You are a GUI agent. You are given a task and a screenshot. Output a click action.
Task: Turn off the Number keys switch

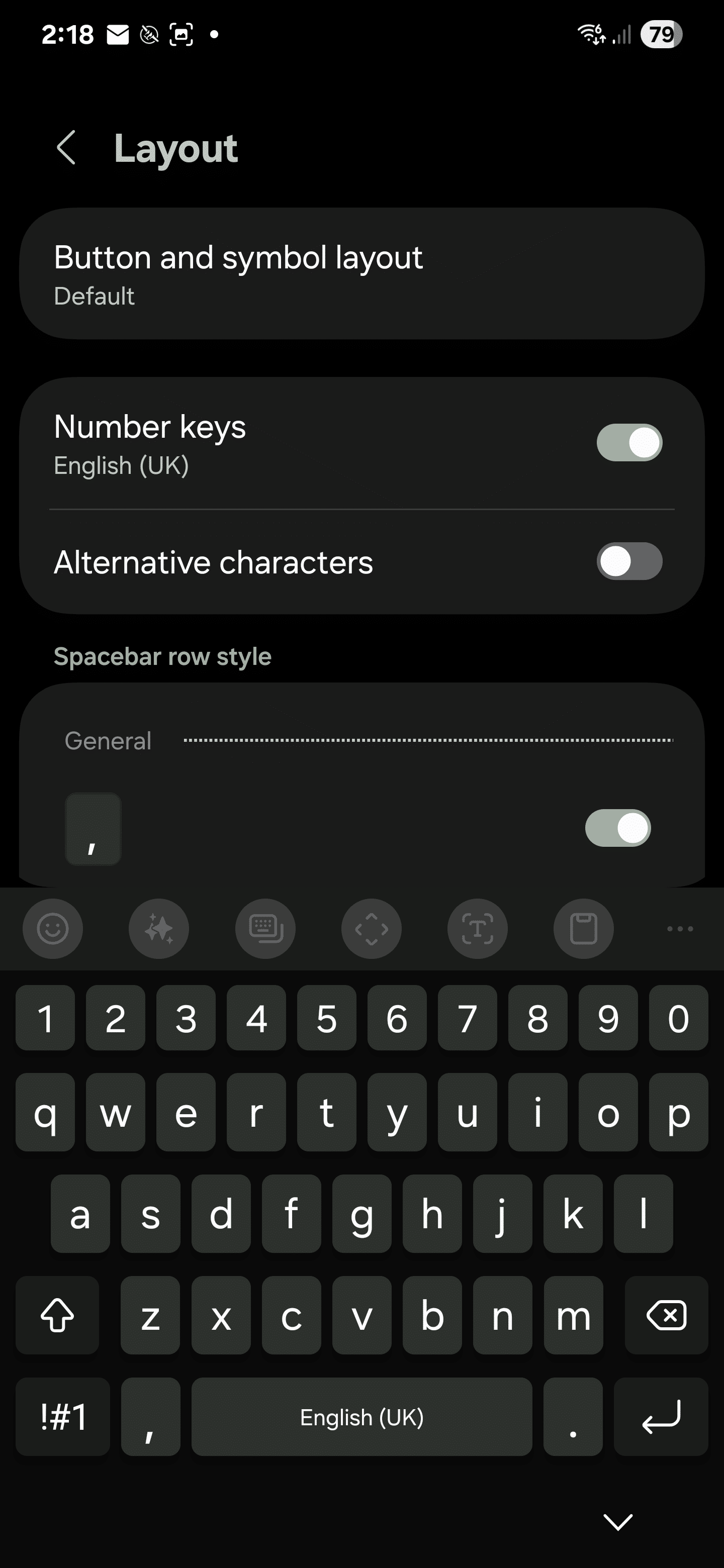point(629,443)
